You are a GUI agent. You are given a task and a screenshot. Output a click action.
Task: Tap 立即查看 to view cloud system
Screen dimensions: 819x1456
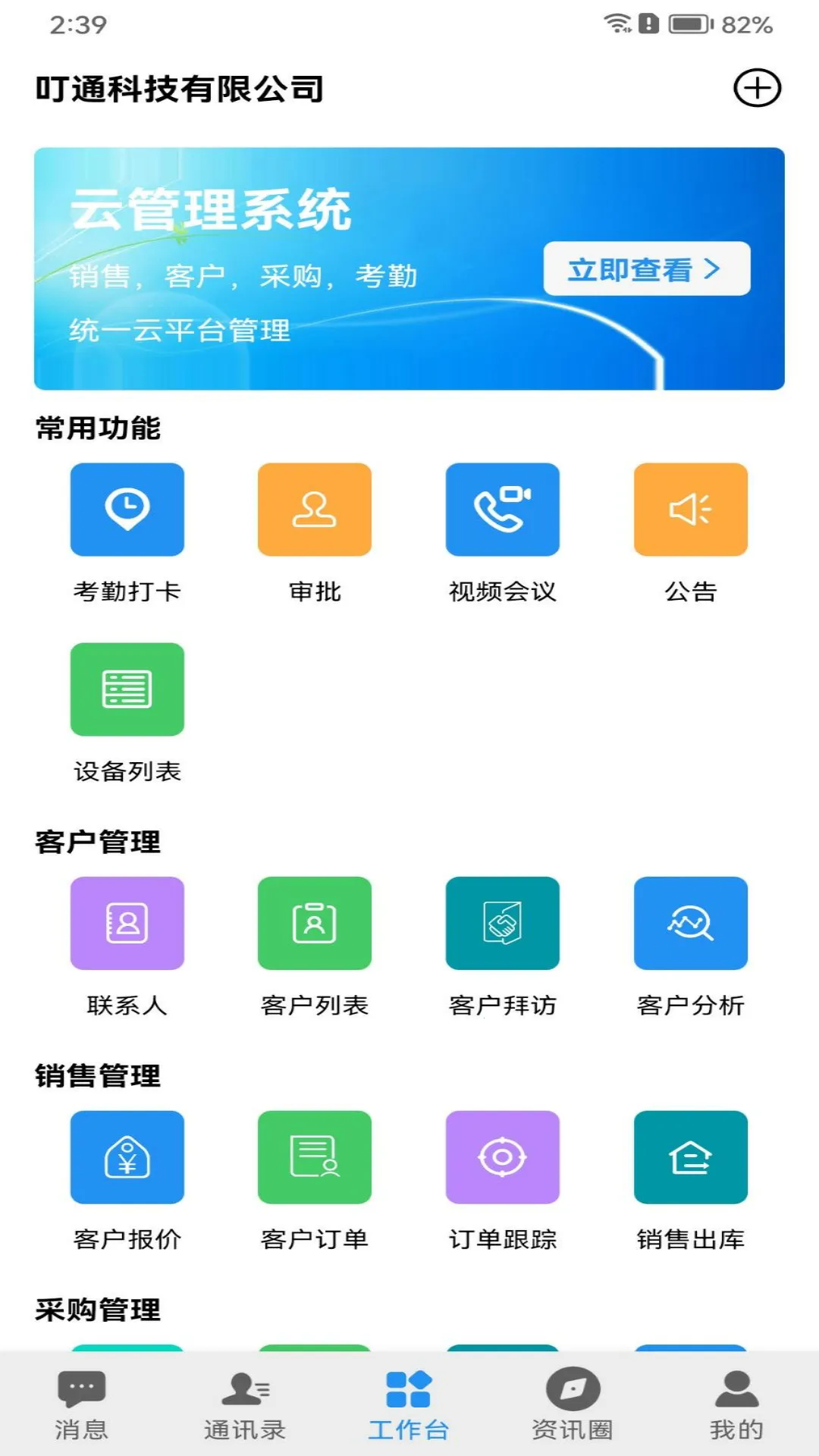click(645, 268)
